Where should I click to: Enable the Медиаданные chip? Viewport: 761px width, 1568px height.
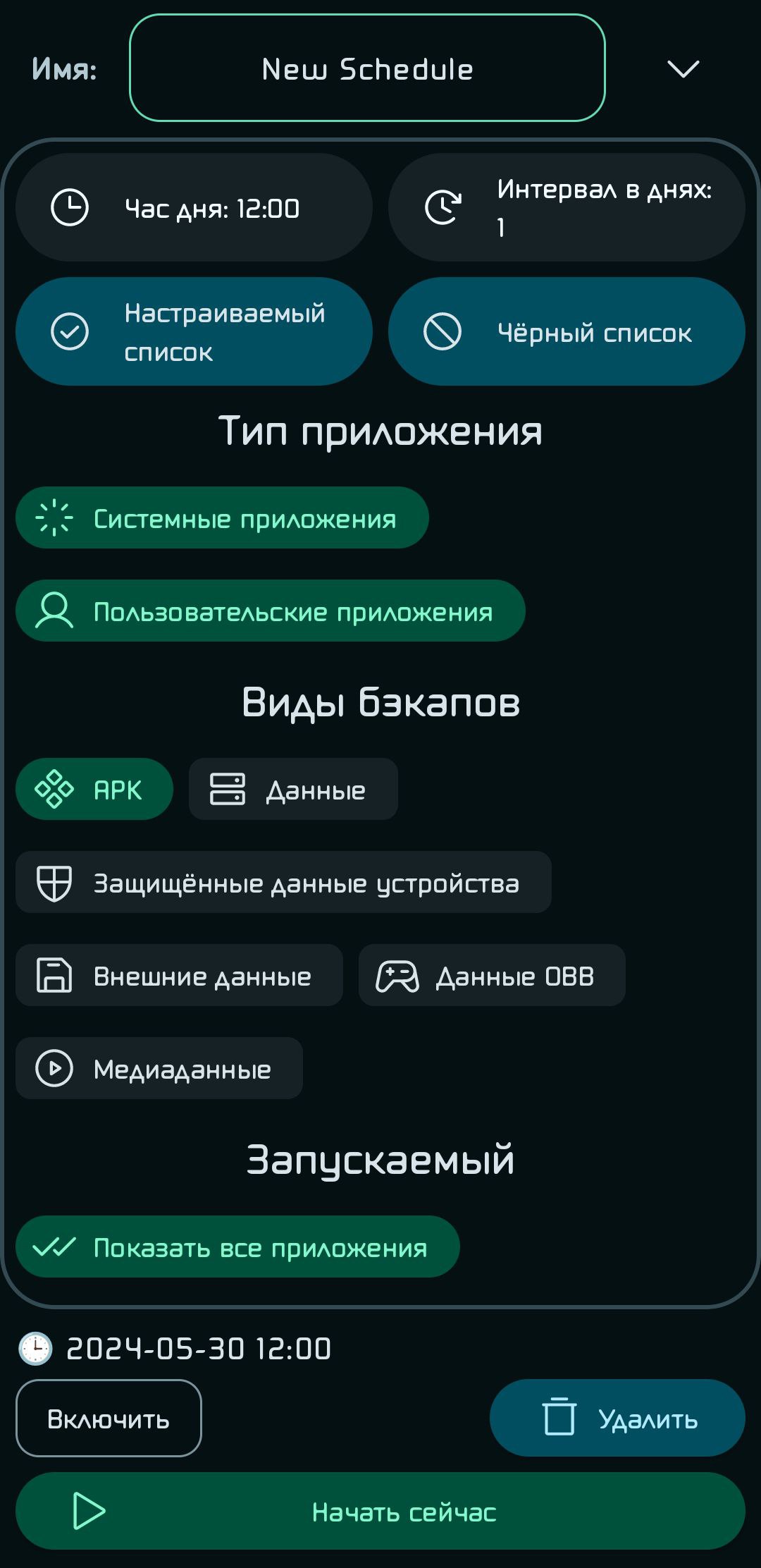[159, 1068]
